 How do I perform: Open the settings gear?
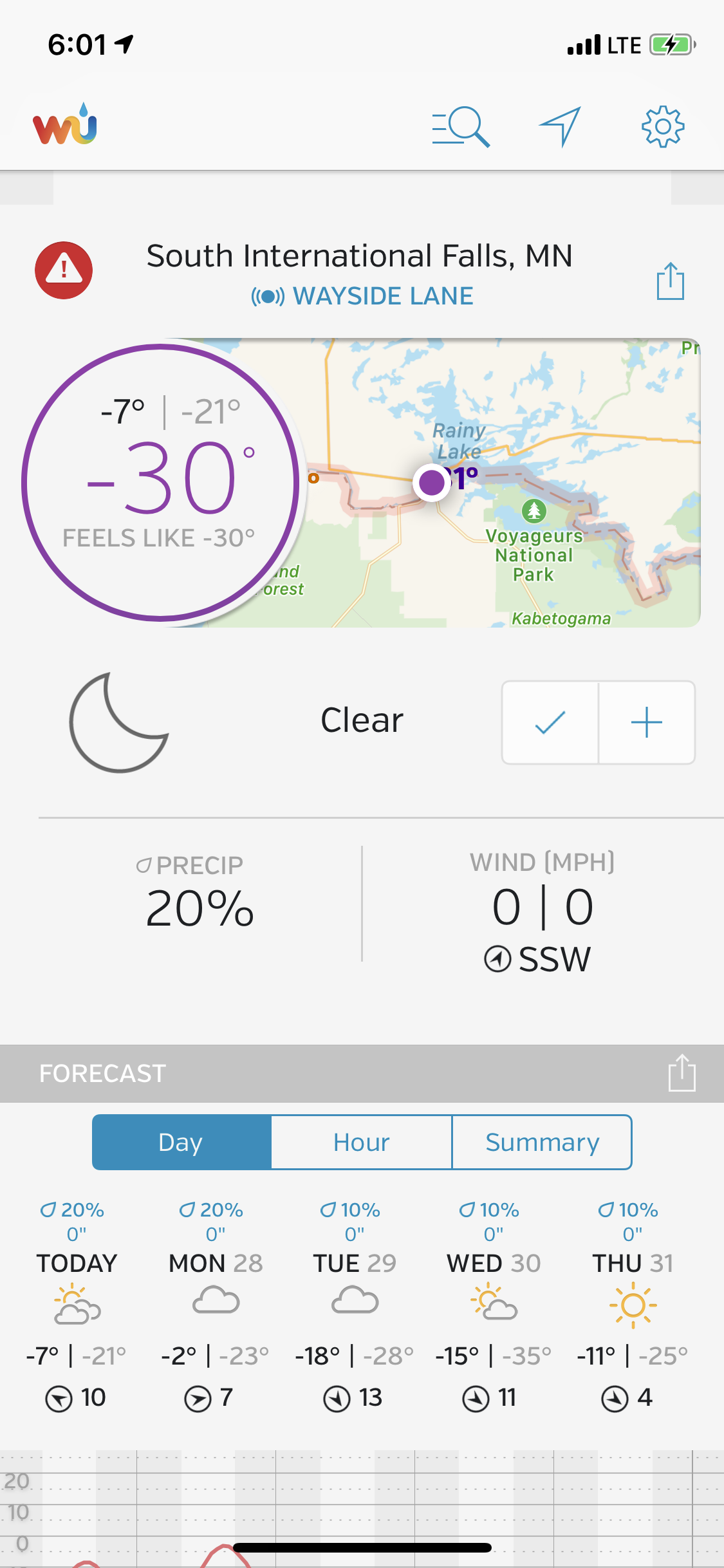[x=663, y=126]
